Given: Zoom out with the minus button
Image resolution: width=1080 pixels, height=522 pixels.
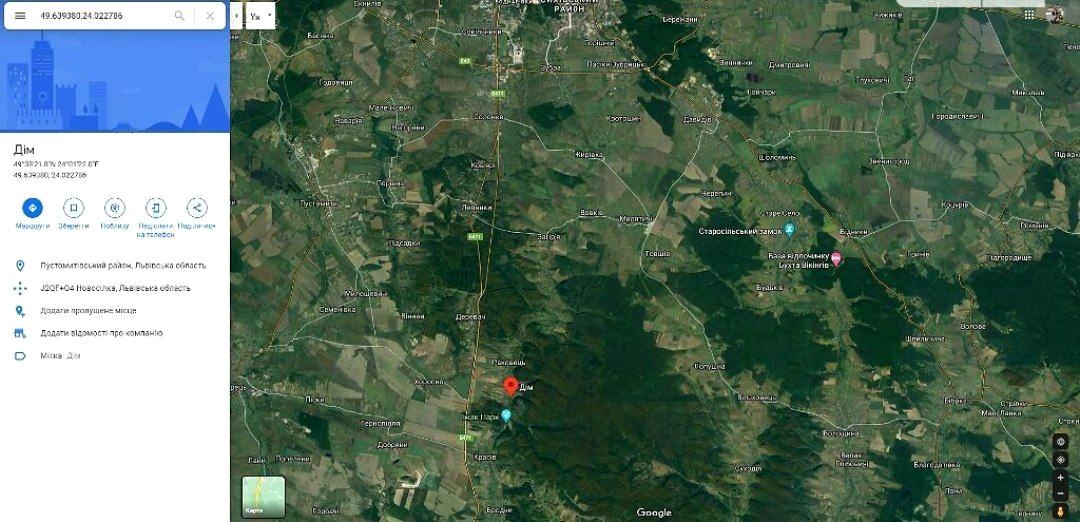Looking at the screenshot, I should (x=1060, y=494).
